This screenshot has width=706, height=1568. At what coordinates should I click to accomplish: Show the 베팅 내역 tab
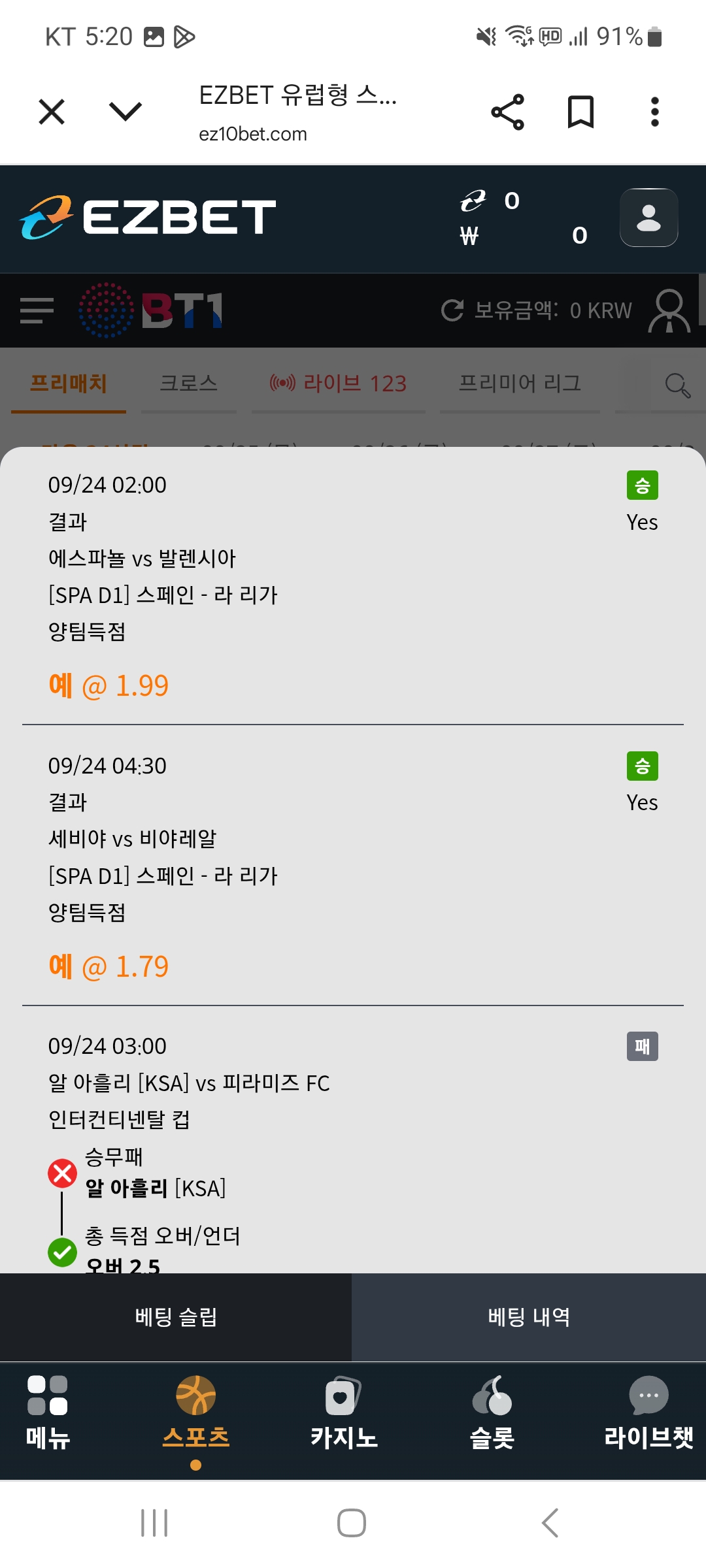(x=529, y=1316)
